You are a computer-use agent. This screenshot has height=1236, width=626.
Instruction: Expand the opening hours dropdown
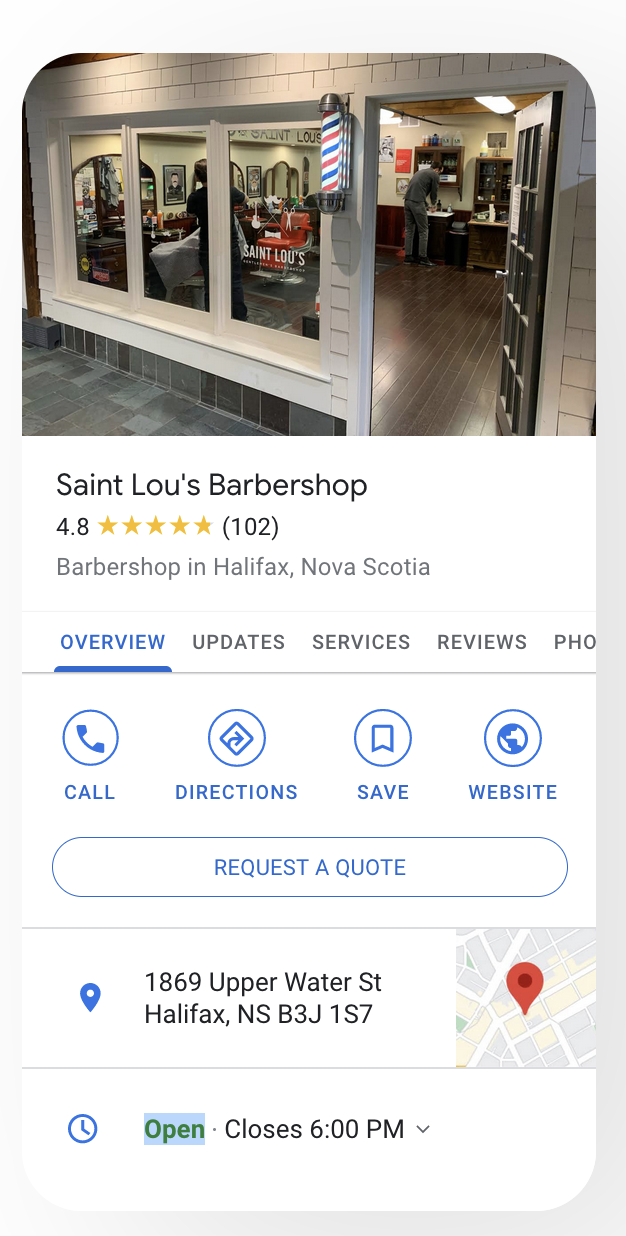pos(423,1129)
